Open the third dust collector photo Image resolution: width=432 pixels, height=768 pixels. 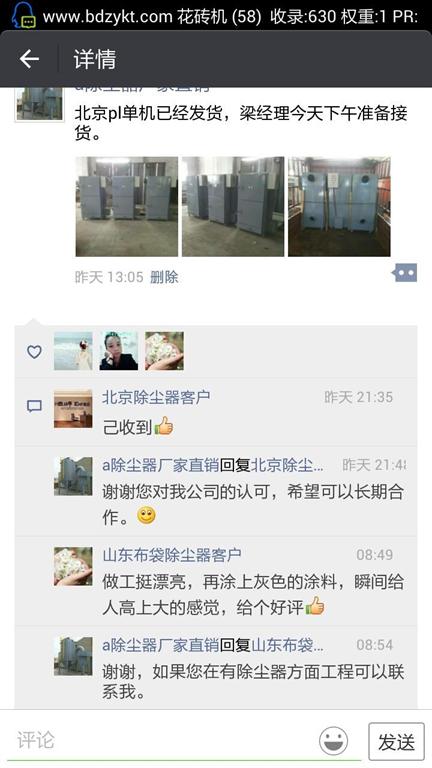pos(339,206)
